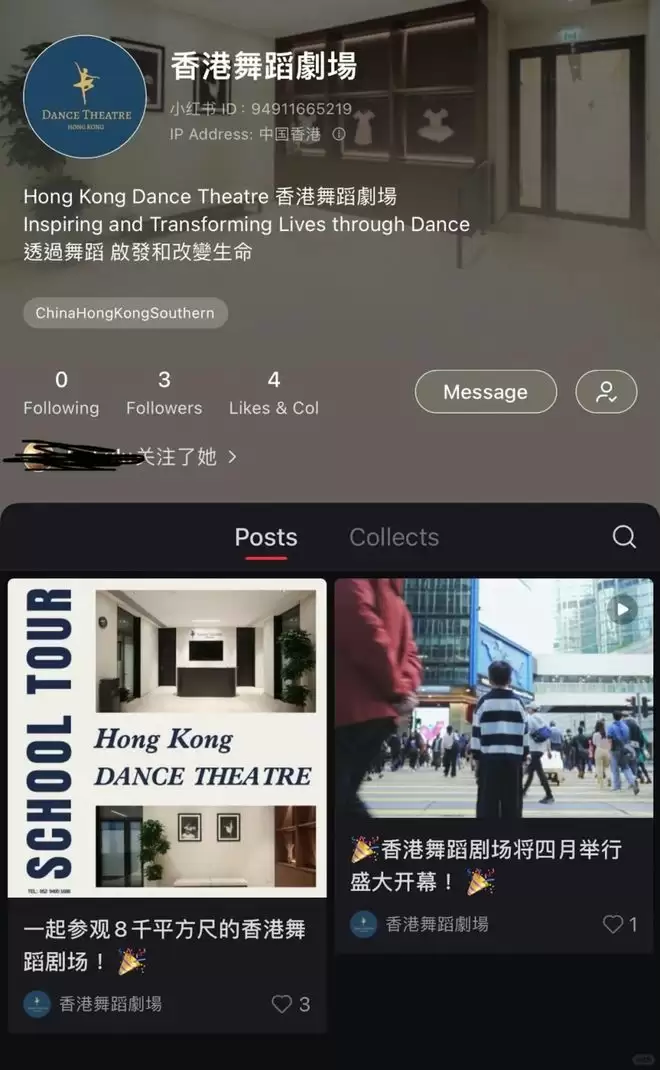View the Followers list
This screenshot has height=1070, width=660.
[164, 392]
